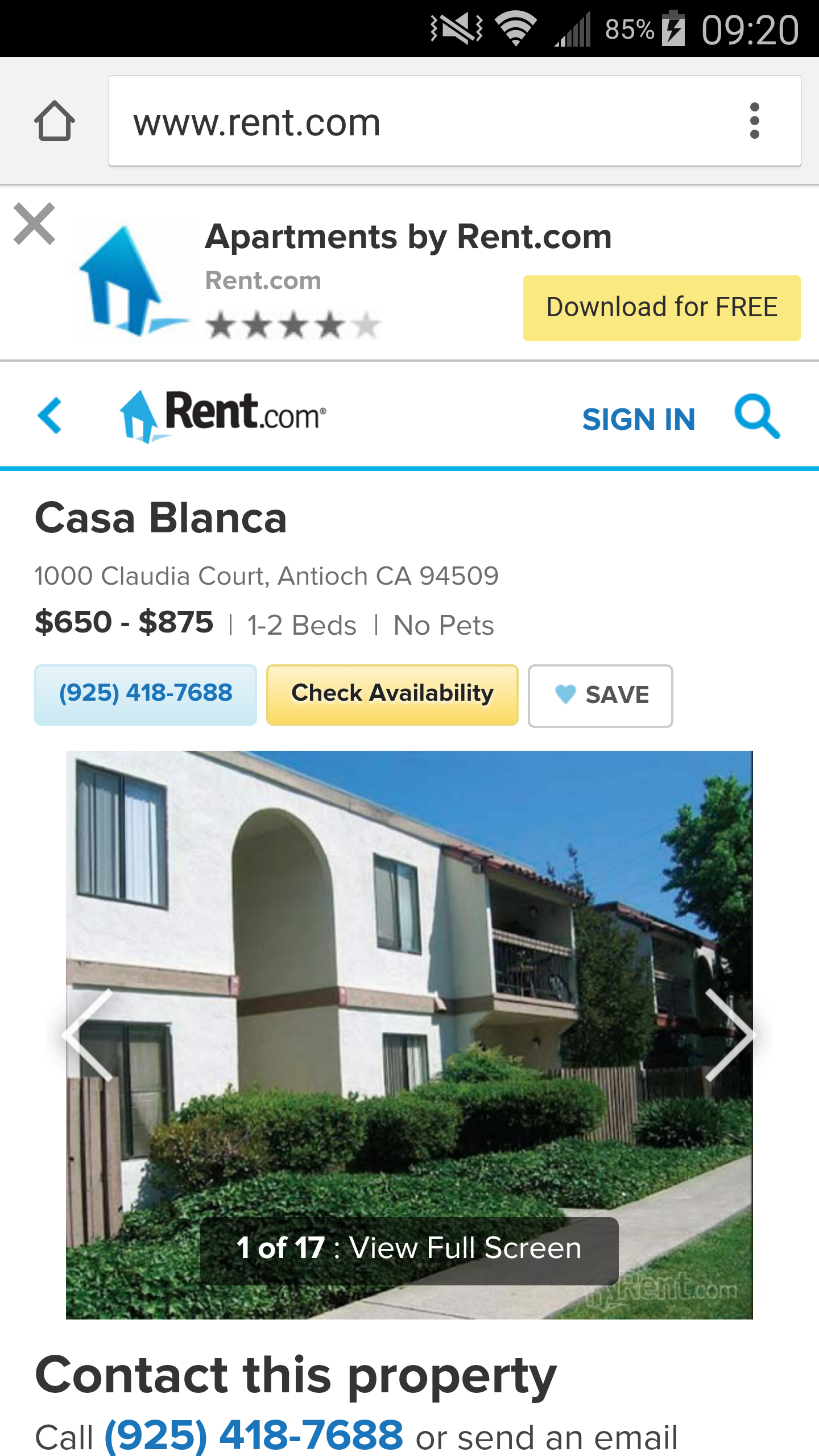This screenshot has height=1456, width=819.
Task: Open the Rent.com logo home link
Action: (223, 416)
